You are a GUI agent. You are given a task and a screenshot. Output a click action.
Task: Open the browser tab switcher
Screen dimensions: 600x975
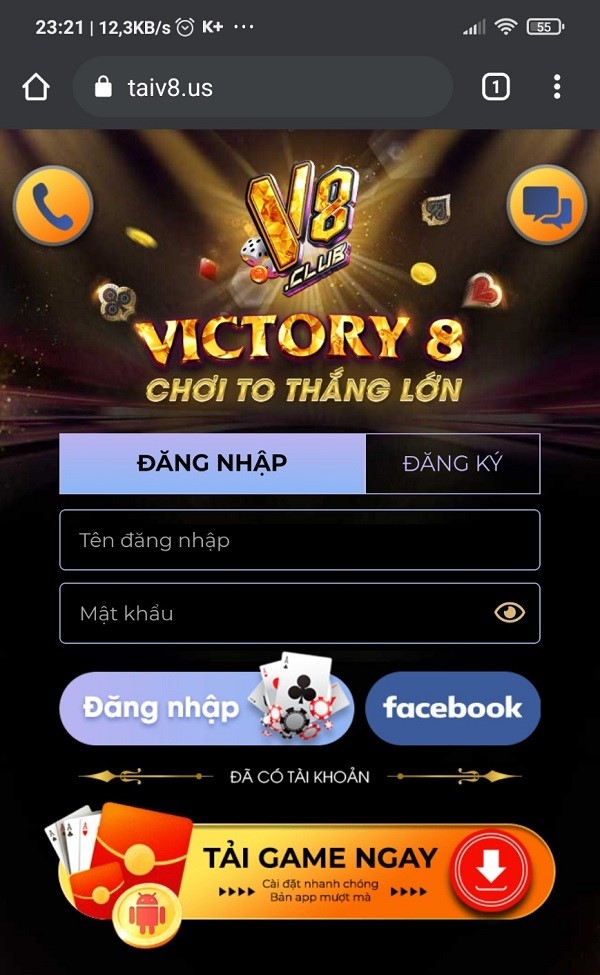click(495, 87)
